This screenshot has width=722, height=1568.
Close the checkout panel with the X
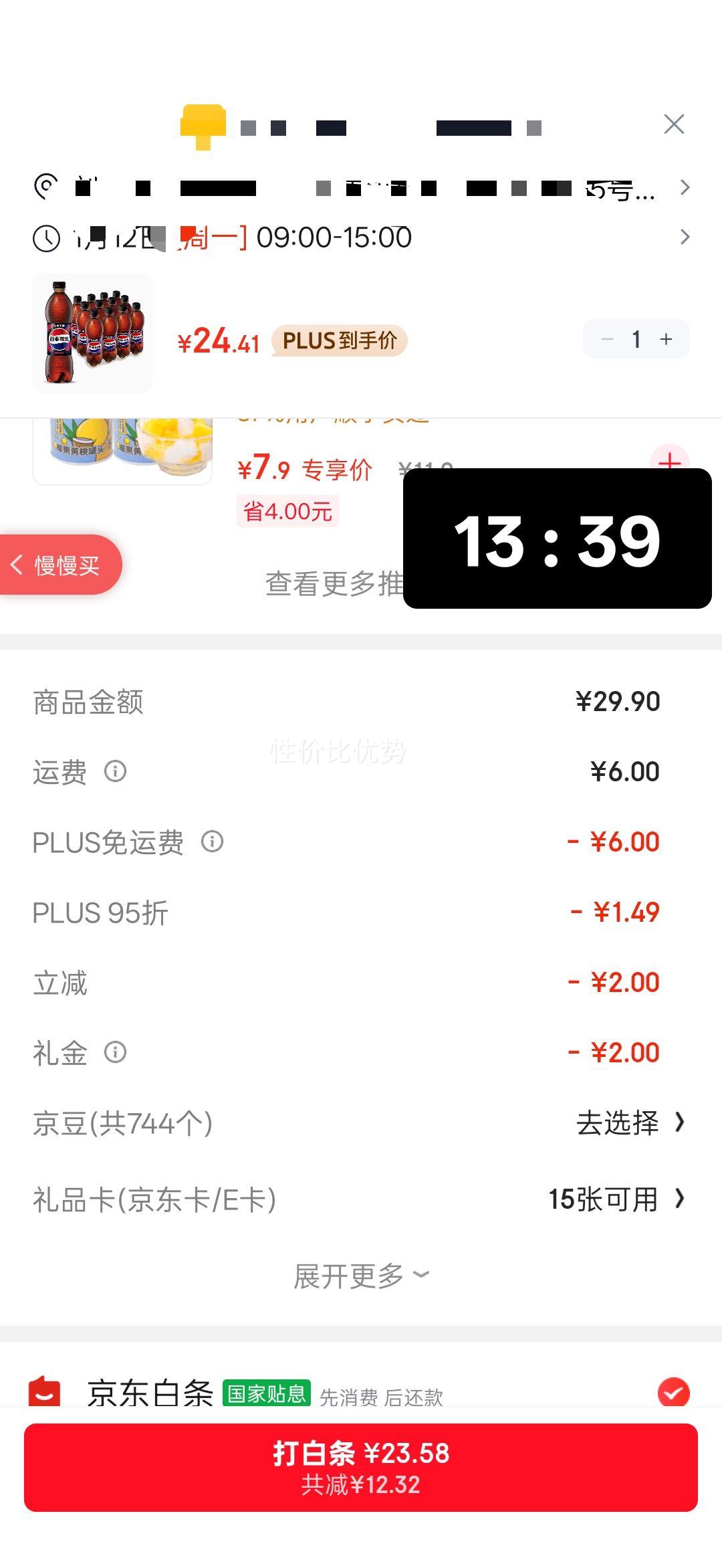tap(673, 124)
